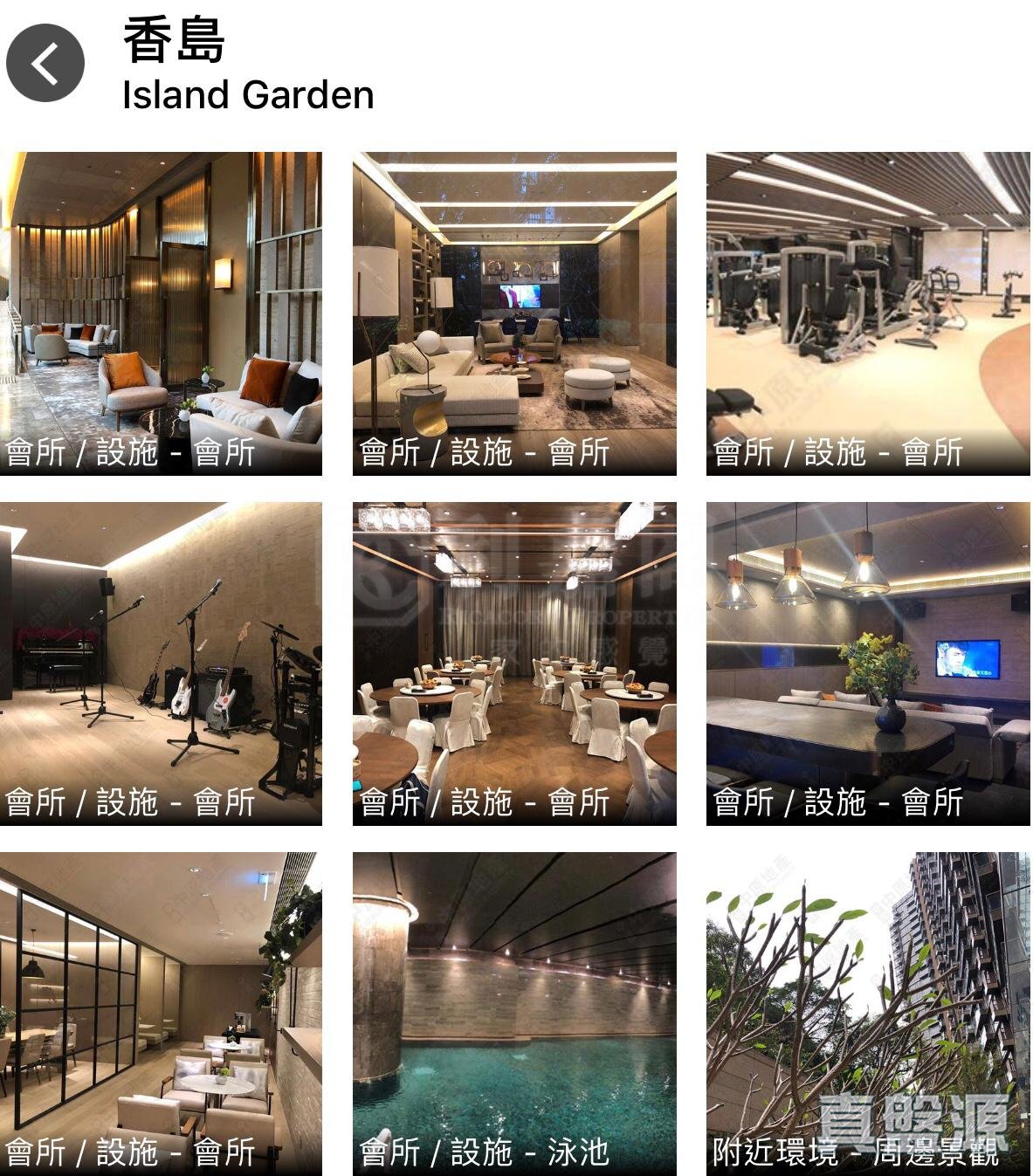Go back using the arrow button
Image resolution: width=1033 pixels, height=1176 pixels.
[x=45, y=63]
